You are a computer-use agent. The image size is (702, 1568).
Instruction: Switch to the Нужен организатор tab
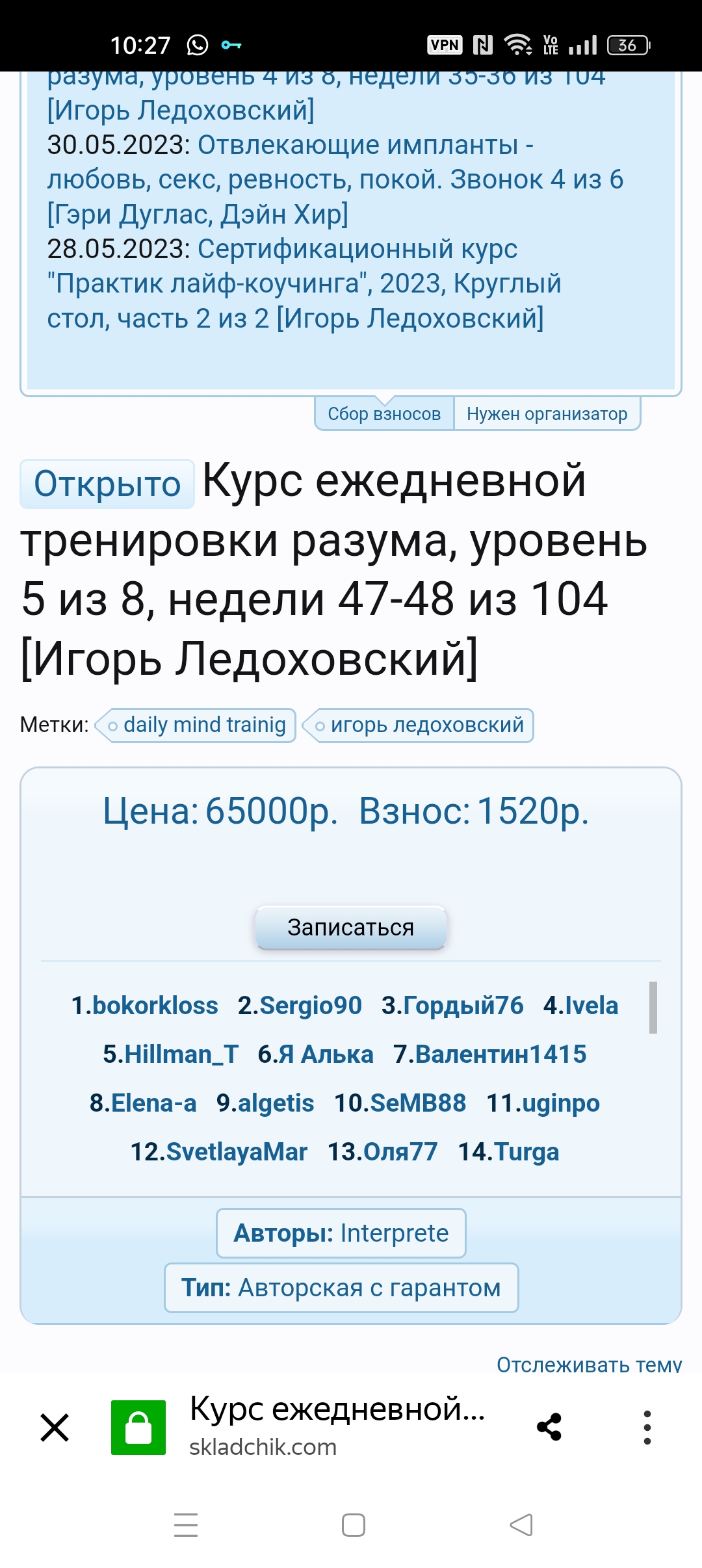tap(547, 413)
